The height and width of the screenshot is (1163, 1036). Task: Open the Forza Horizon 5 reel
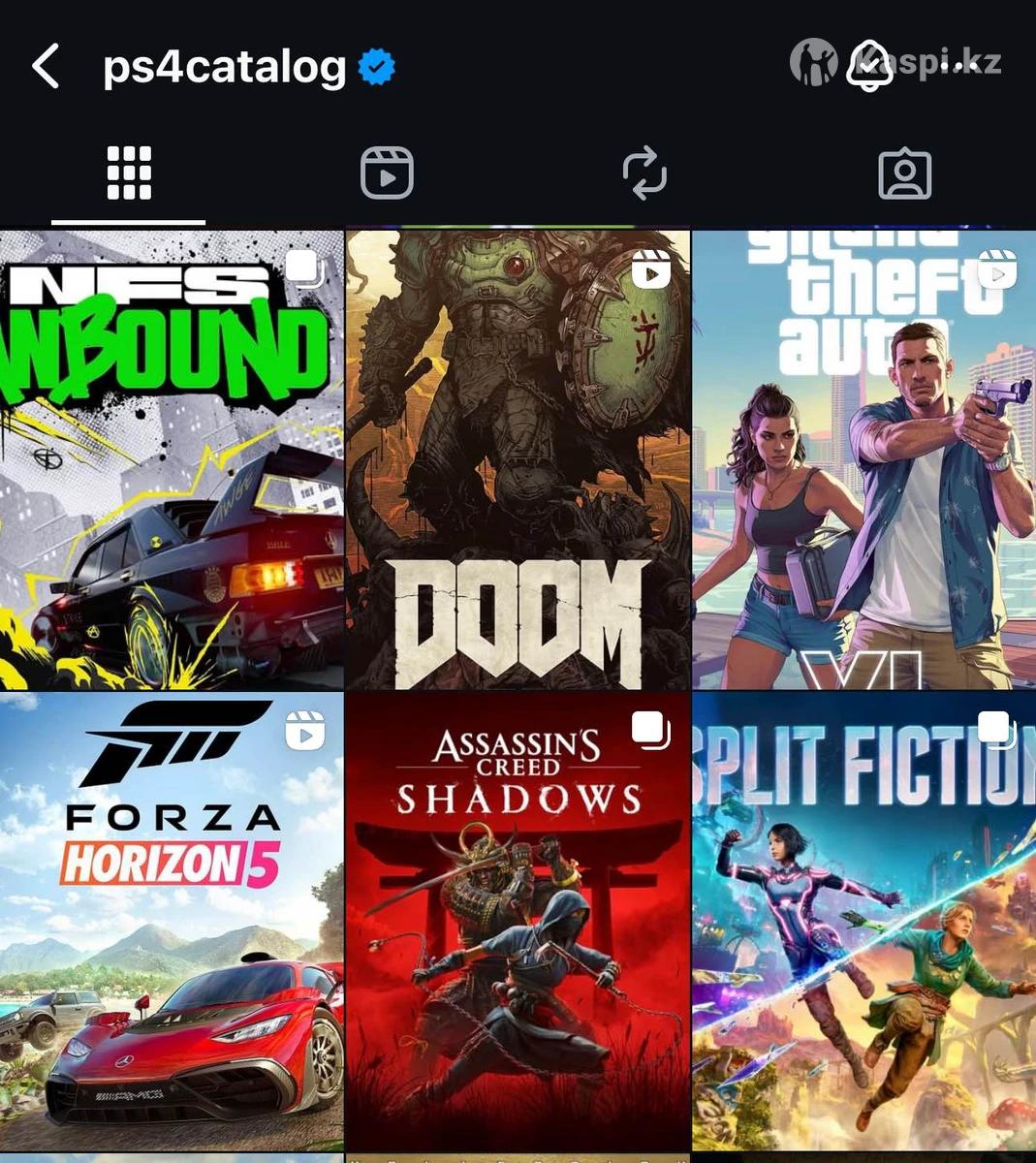click(x=172, y=921)
